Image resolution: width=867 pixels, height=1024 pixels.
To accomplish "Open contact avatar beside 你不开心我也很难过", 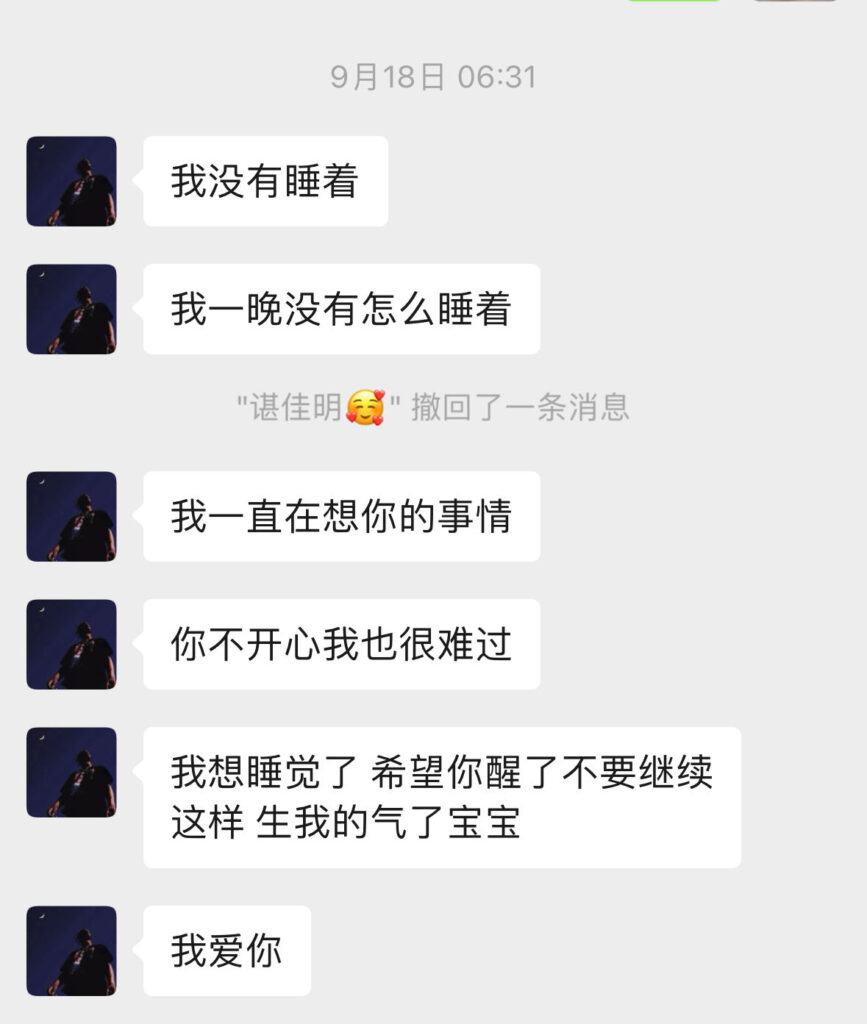I will pos(71,644).
